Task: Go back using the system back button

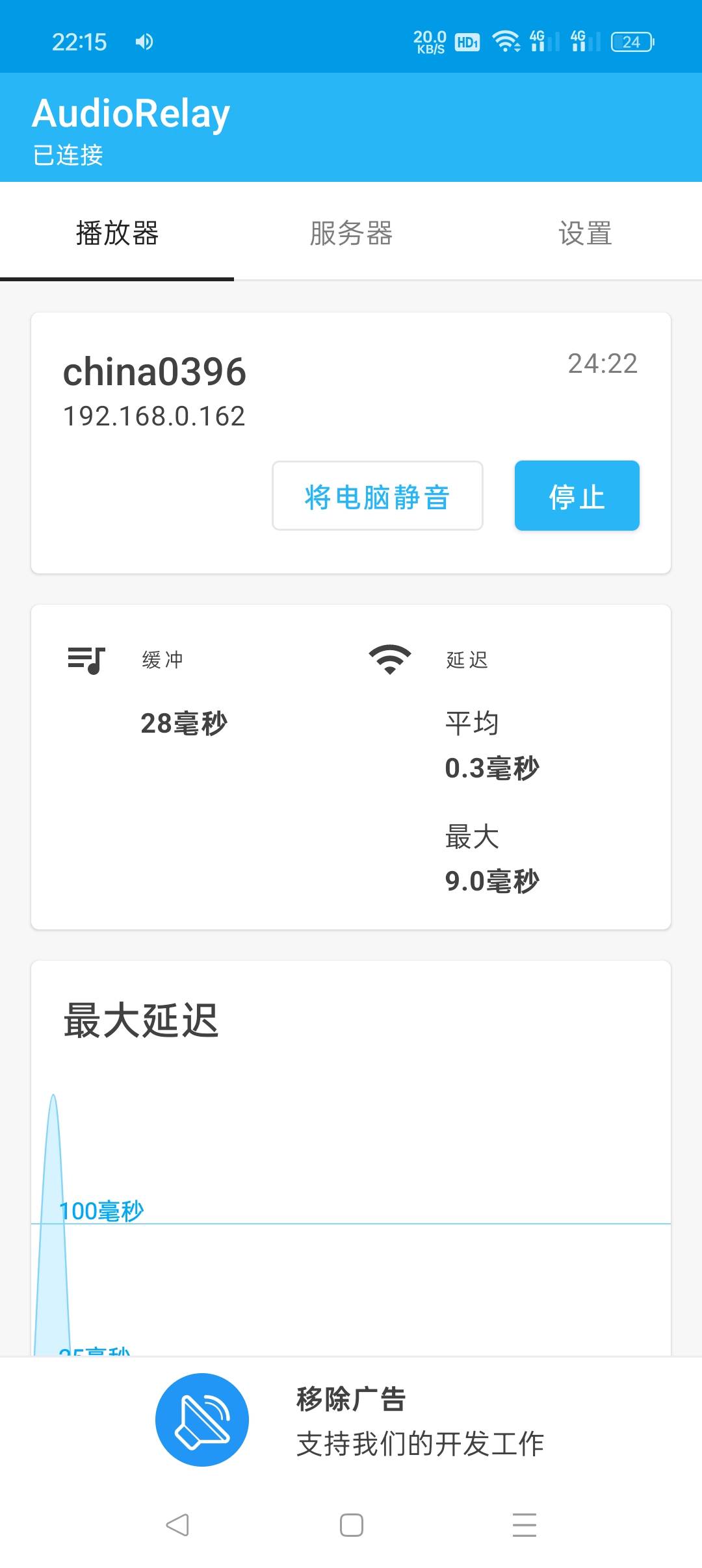Action: tap(177, 1524)
